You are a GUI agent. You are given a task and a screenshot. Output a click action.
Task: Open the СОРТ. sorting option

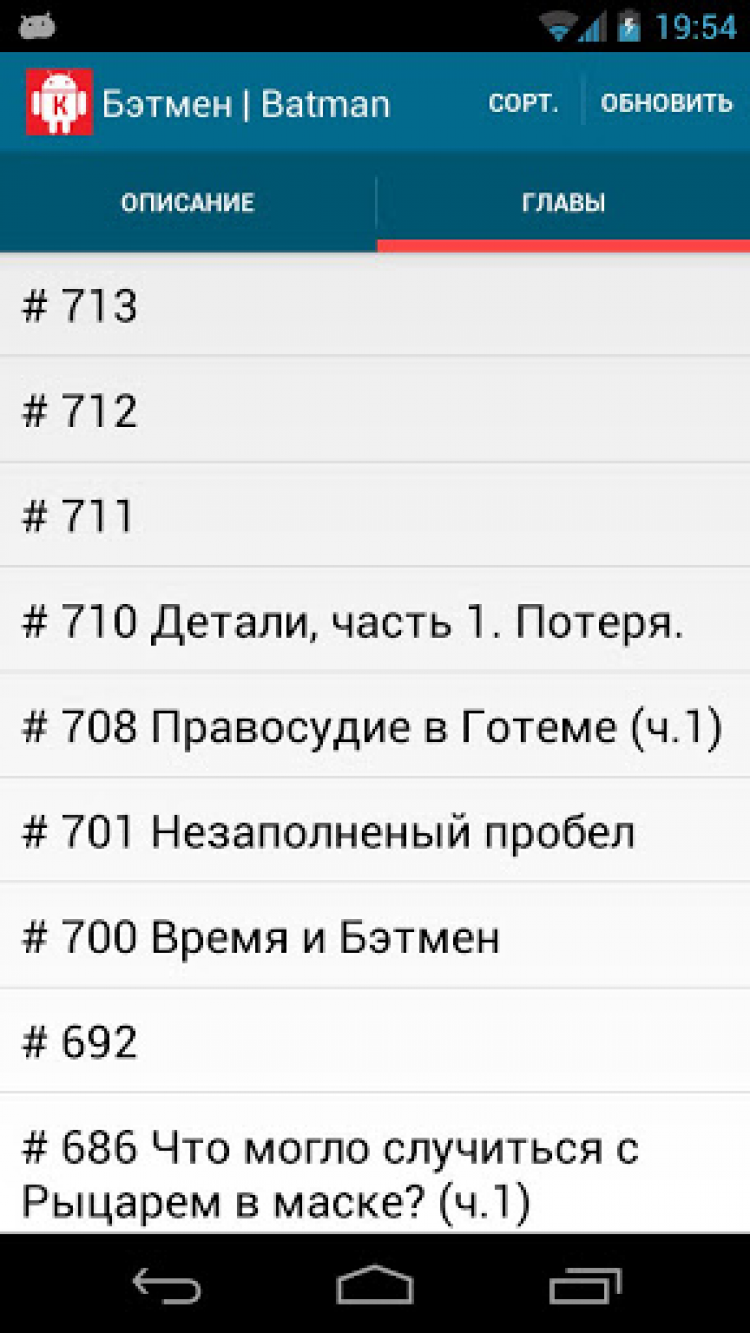pyautogui.click(x=522, y=103)
